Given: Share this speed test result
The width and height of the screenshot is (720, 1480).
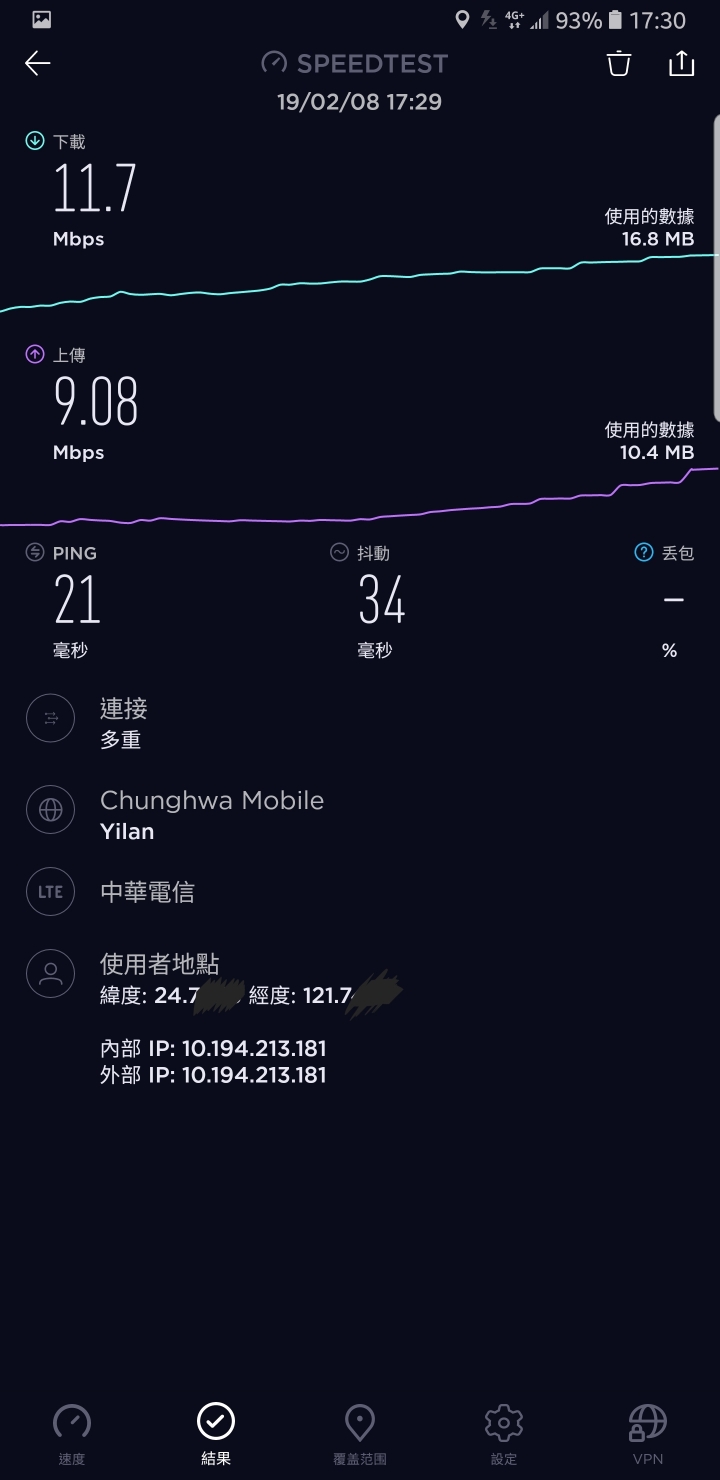Looking at the screenshot, I should (x=681, y=63).
